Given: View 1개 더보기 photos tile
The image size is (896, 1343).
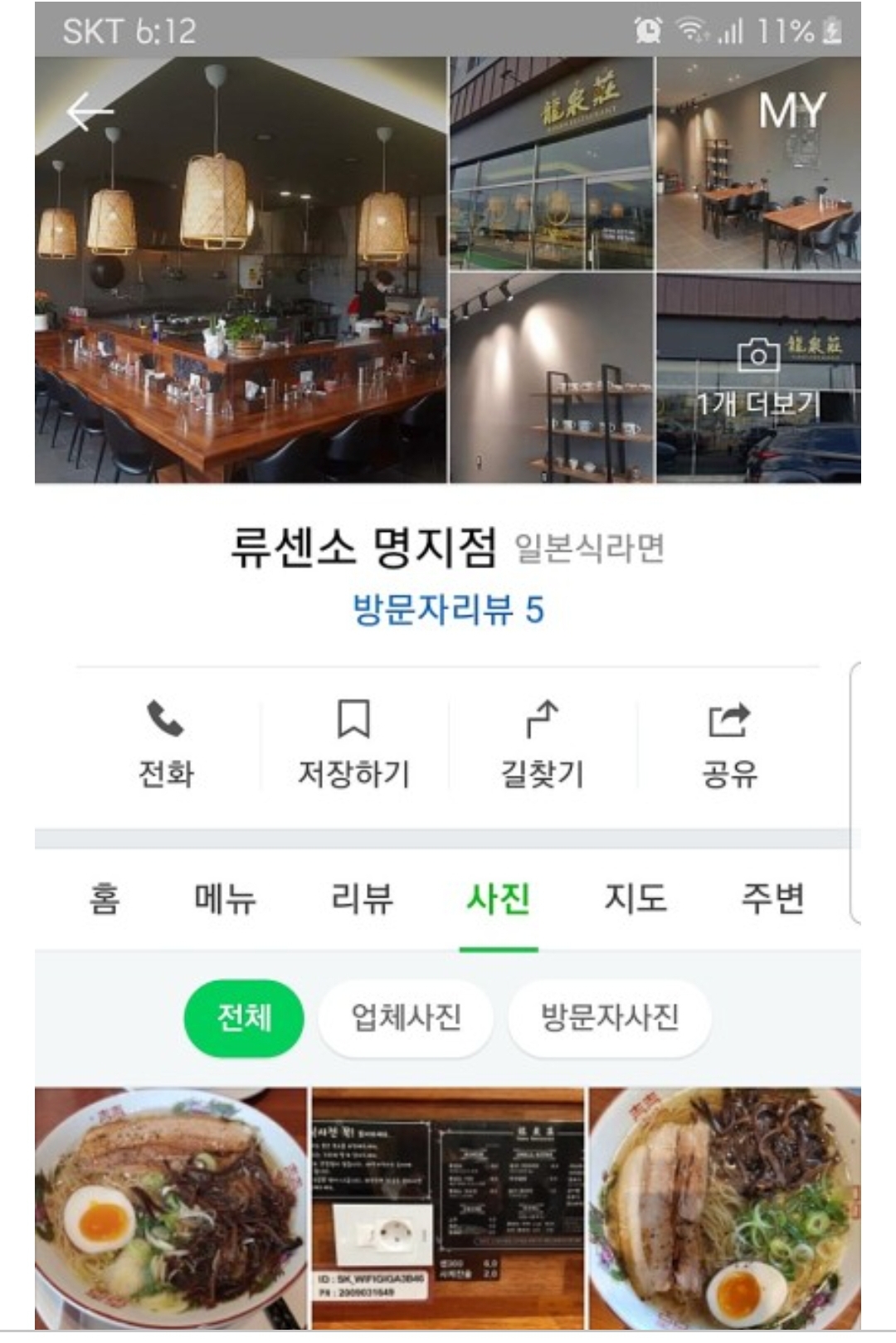Looking at the screenshot, I should click(758, 379).
